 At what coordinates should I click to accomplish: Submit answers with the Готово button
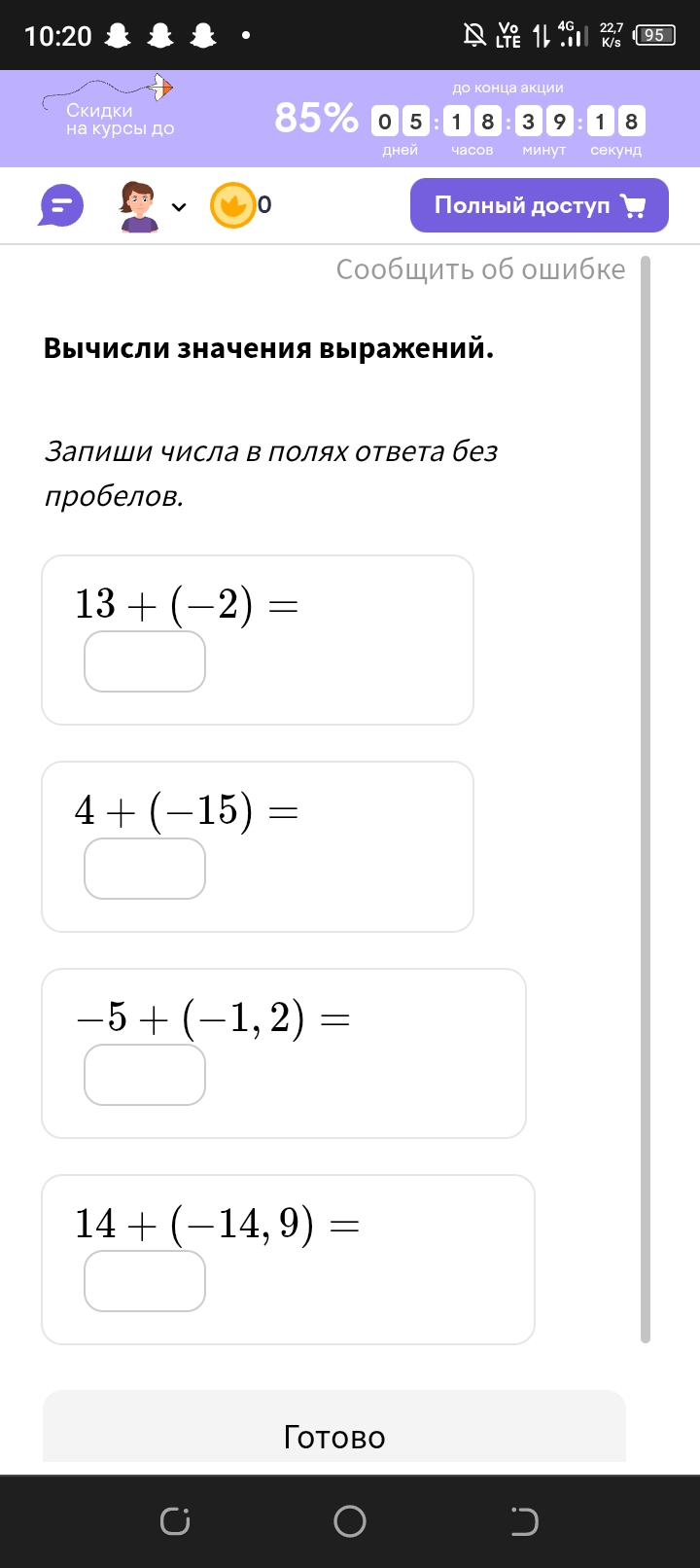tap(334, 1428)
